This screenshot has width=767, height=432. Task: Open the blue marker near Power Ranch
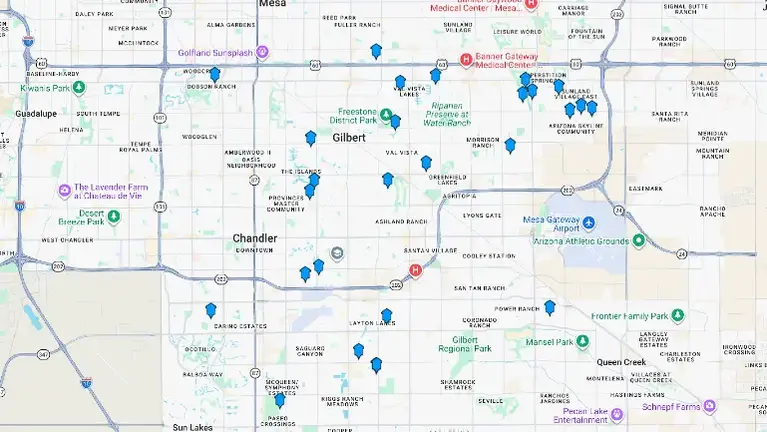(549, 307)
